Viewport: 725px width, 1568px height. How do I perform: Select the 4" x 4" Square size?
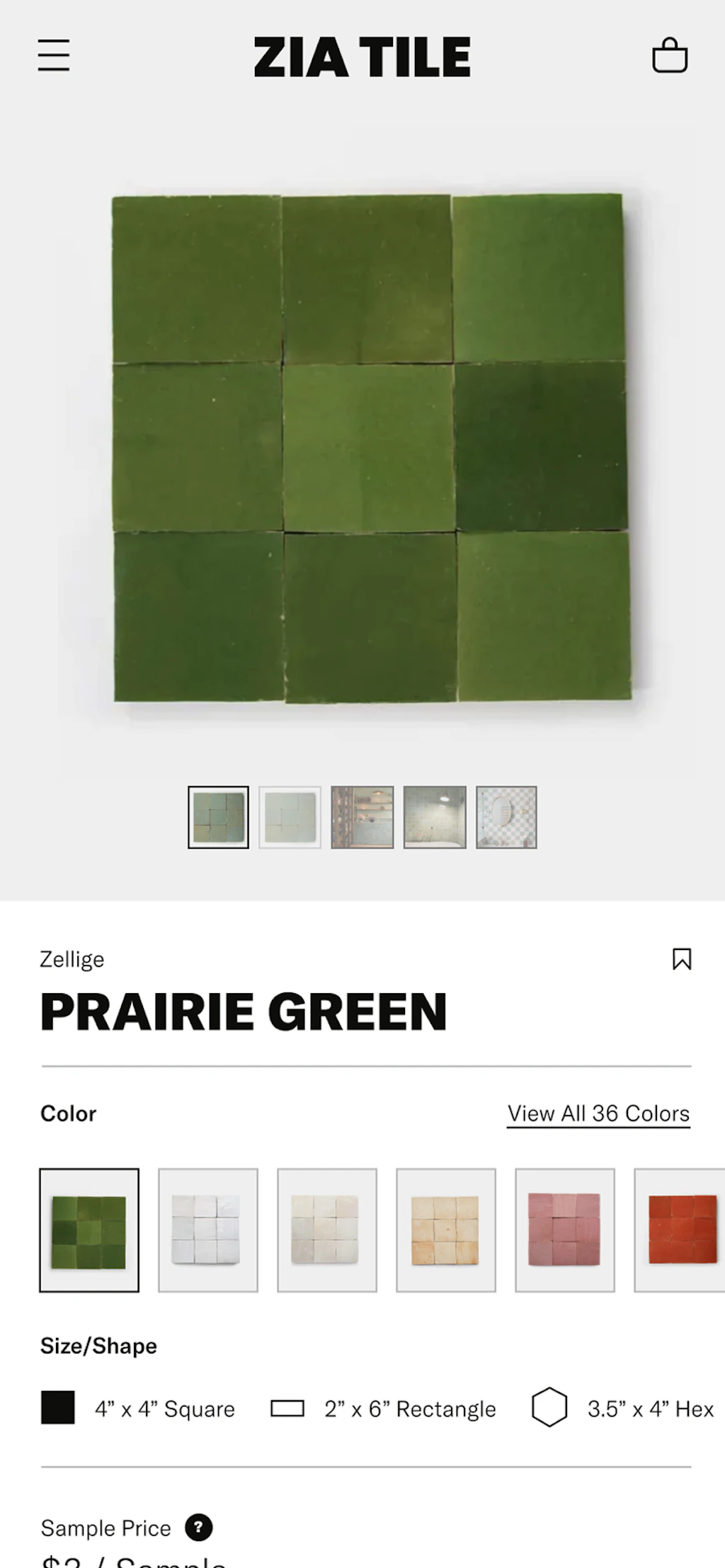coord(138,1409)
